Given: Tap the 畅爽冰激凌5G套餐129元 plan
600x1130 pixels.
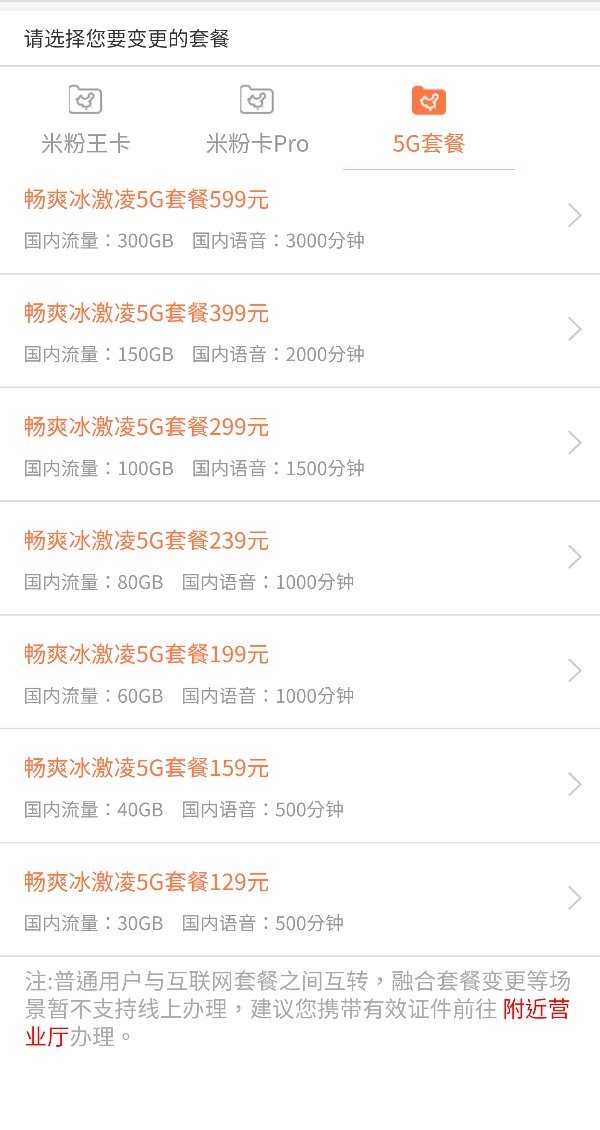Looking at the screenshot, I should pos(300,901).
